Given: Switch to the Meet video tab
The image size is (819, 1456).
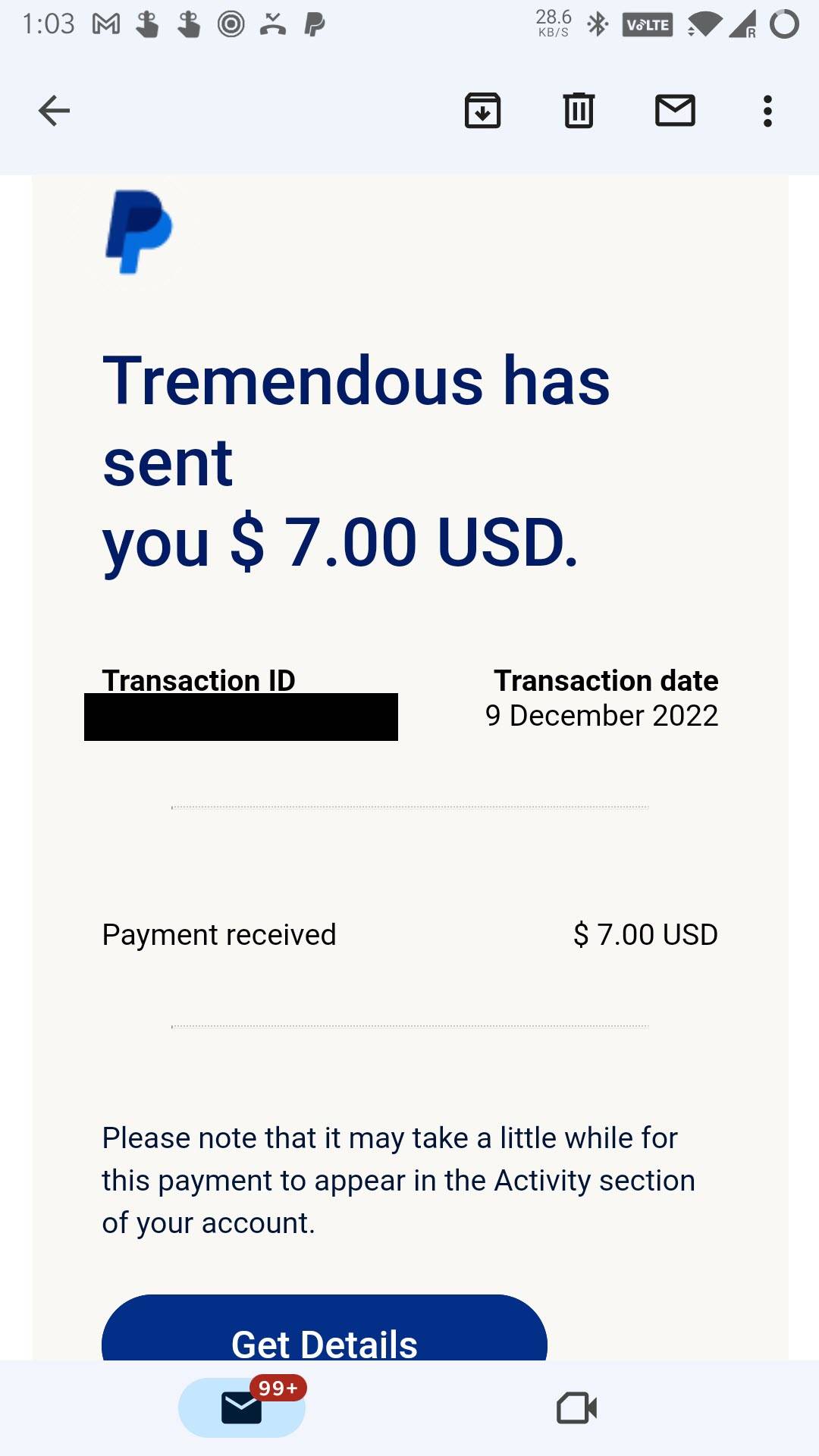Looking at the screenshot, I should [x=576, y=1408].
